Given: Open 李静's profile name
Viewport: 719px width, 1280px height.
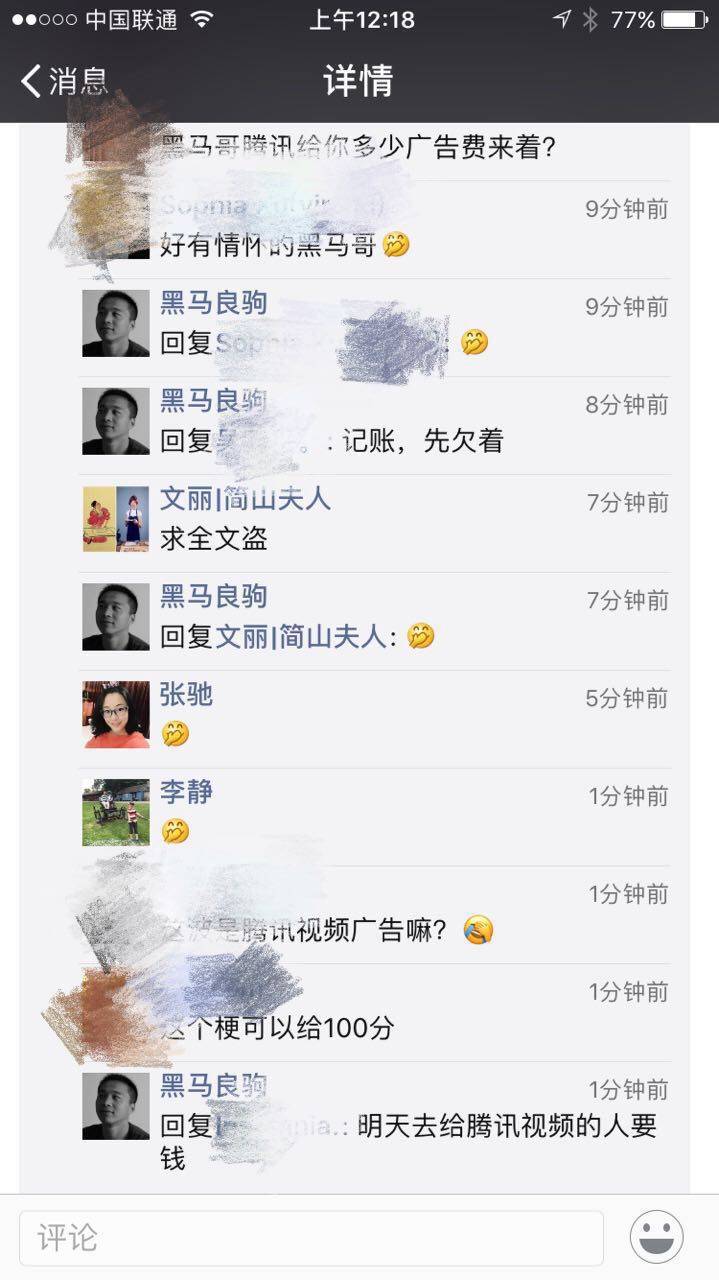Looking at the screenshot, I should (x=186, y=792).
